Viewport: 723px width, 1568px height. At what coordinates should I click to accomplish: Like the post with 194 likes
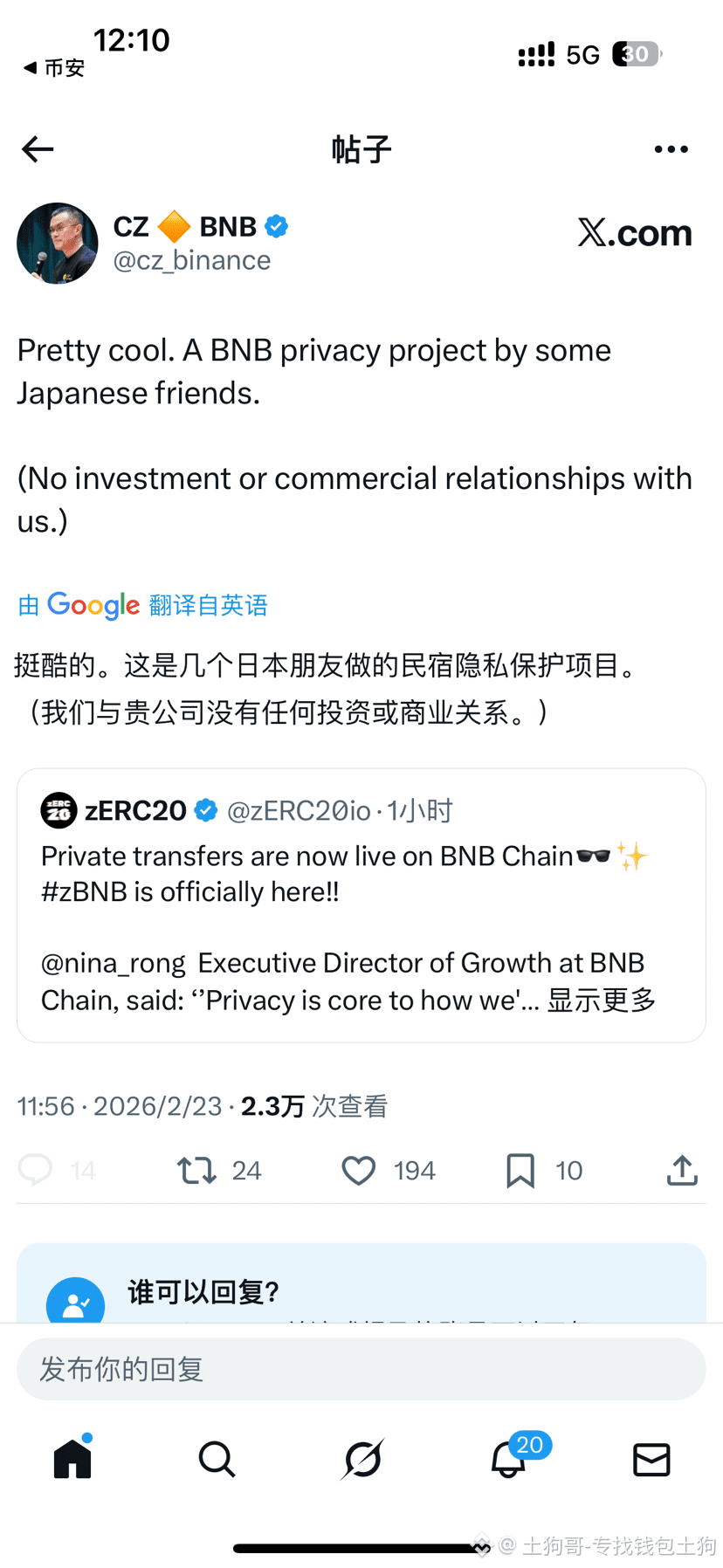pos(358,1170)
